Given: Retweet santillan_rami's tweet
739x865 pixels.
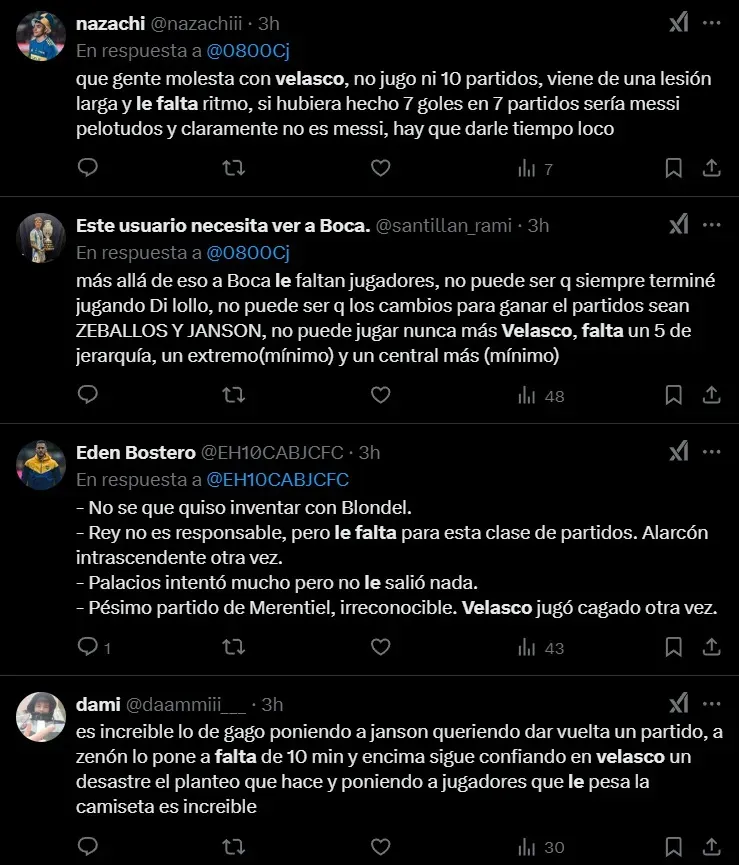Looking at the screenshot, I should tap(233, 395).
